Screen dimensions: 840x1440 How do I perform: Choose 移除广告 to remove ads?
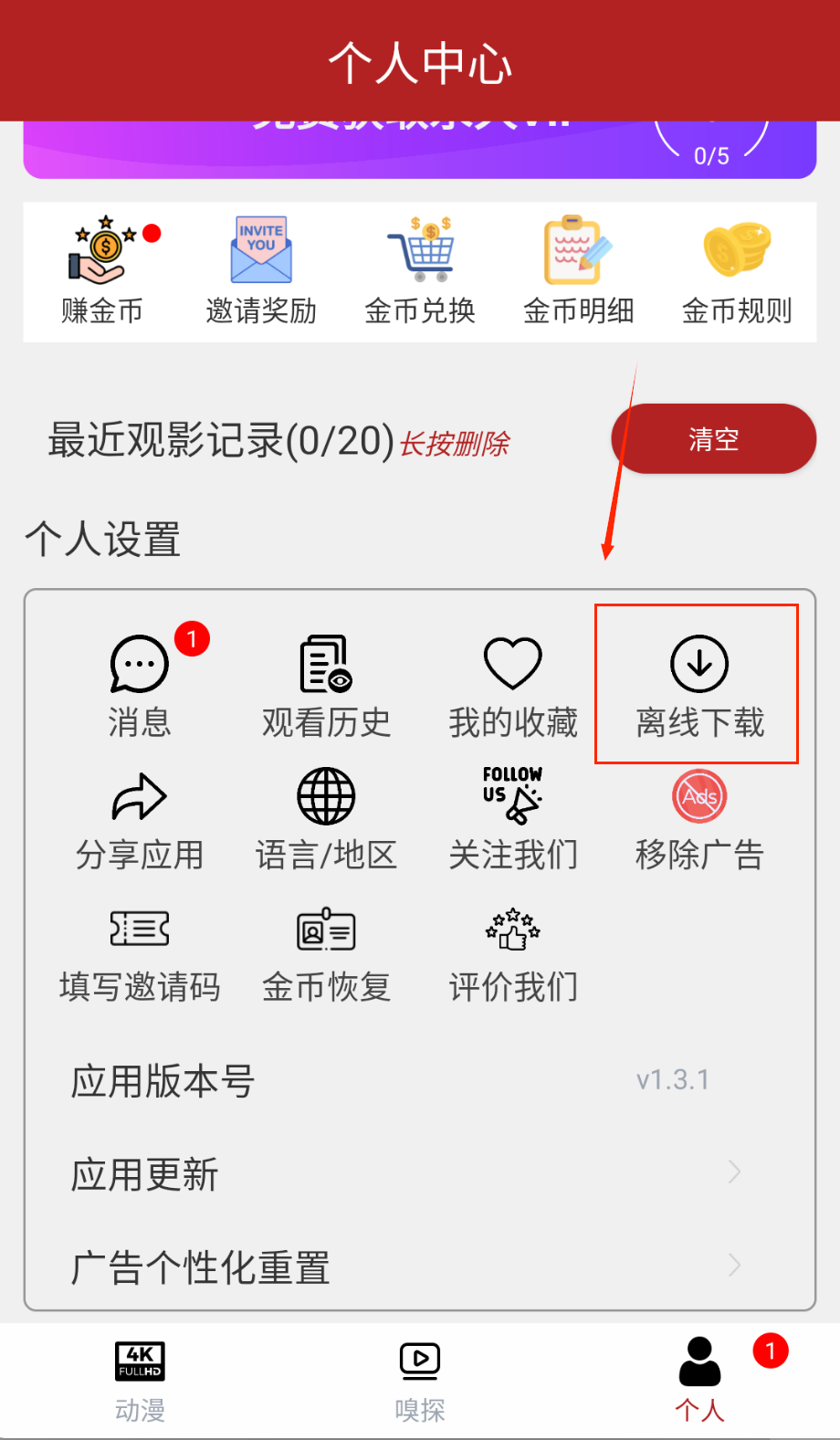pos(699,819)
